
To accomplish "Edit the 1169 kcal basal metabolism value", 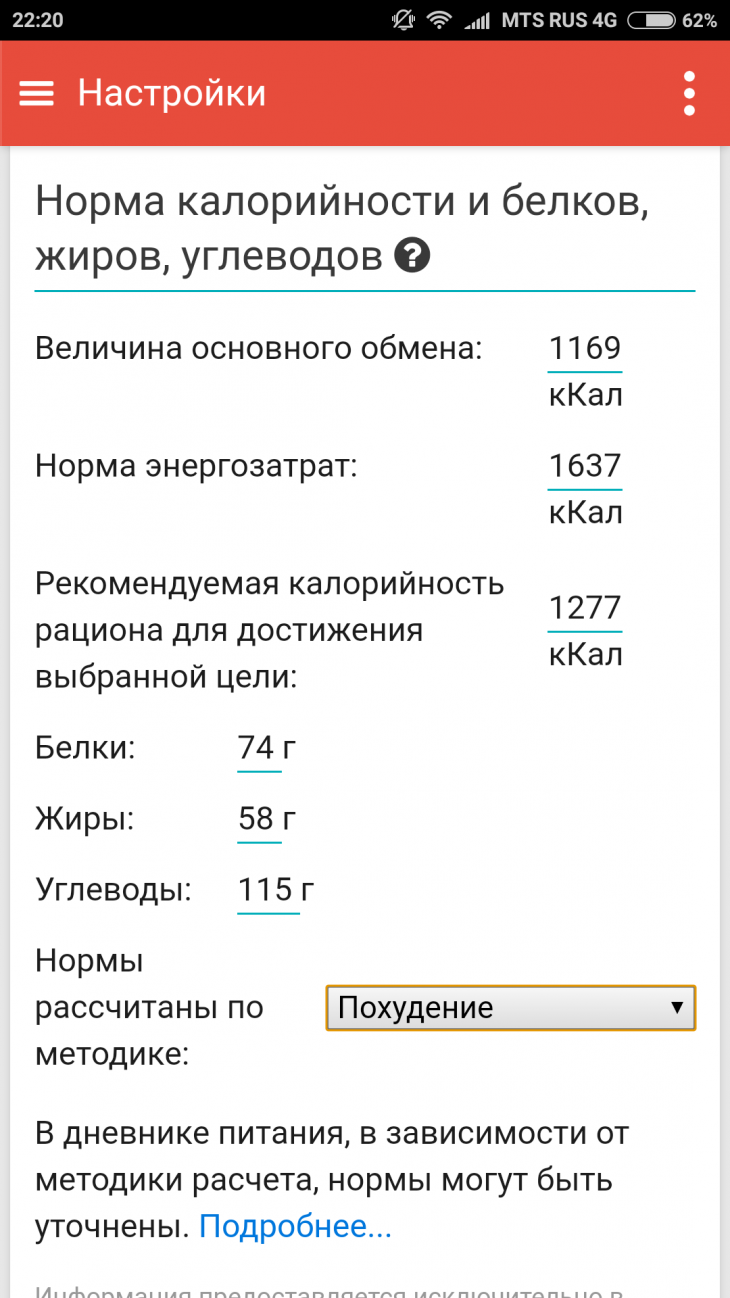I will [585, 349].
